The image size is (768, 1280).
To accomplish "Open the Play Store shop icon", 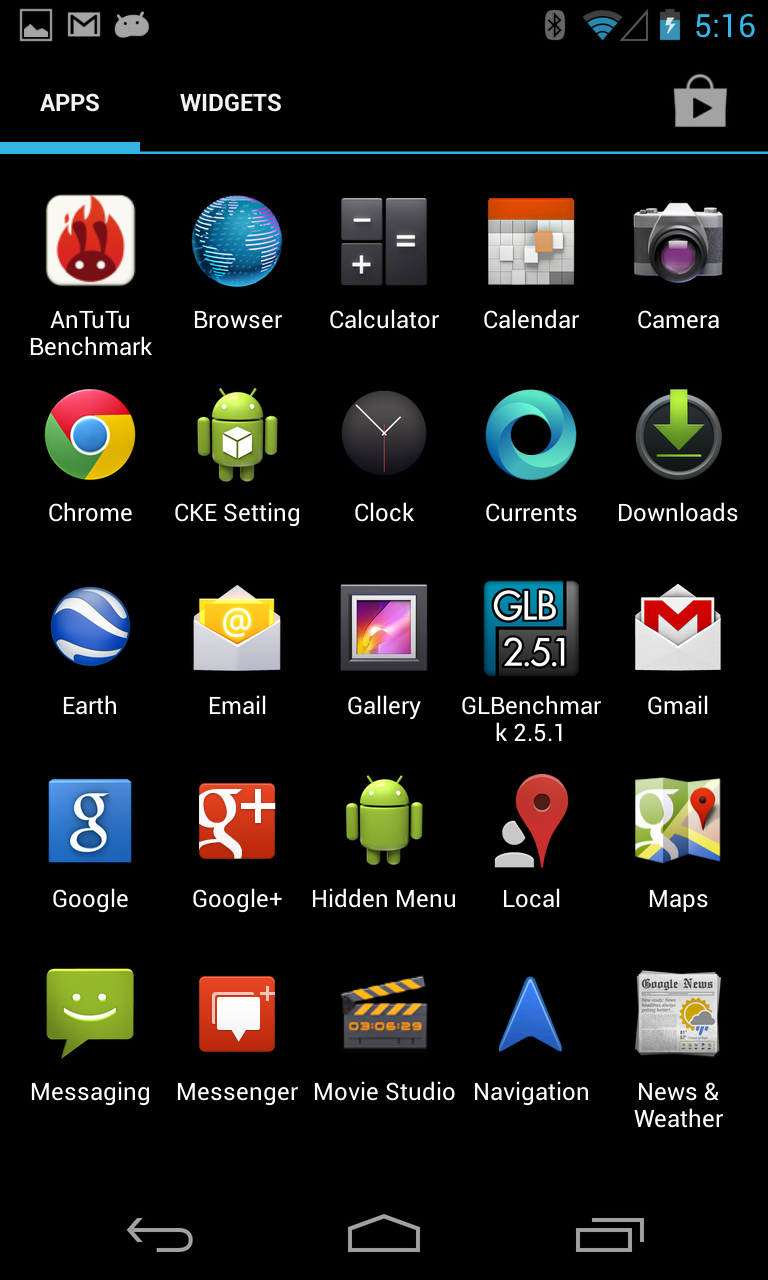I will [700, 102].
